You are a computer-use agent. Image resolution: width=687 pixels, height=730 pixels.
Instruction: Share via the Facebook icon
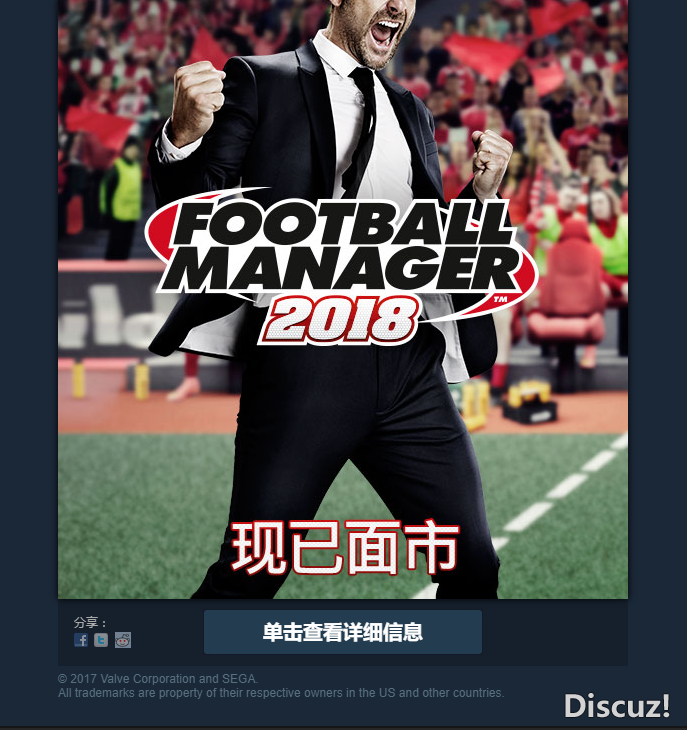click(x=81, y=640)
